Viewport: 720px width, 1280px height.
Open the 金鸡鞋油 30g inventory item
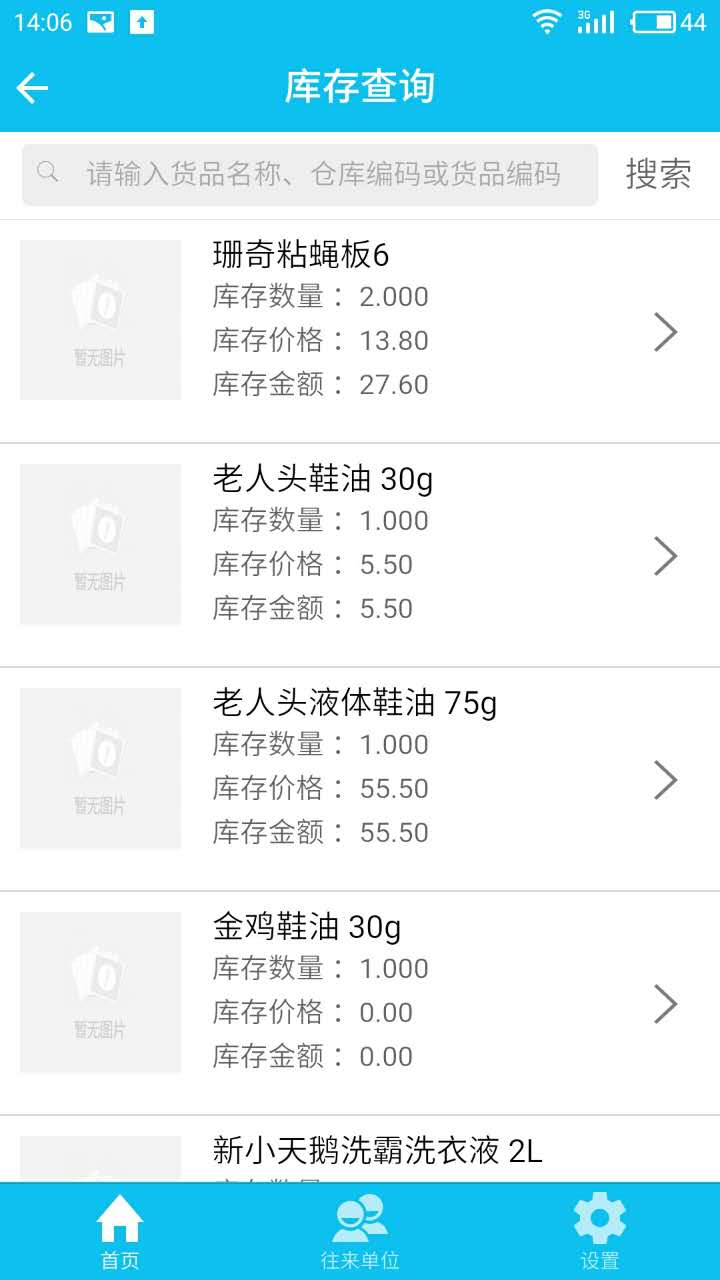pyautogui.click(x=360, y=1003)
